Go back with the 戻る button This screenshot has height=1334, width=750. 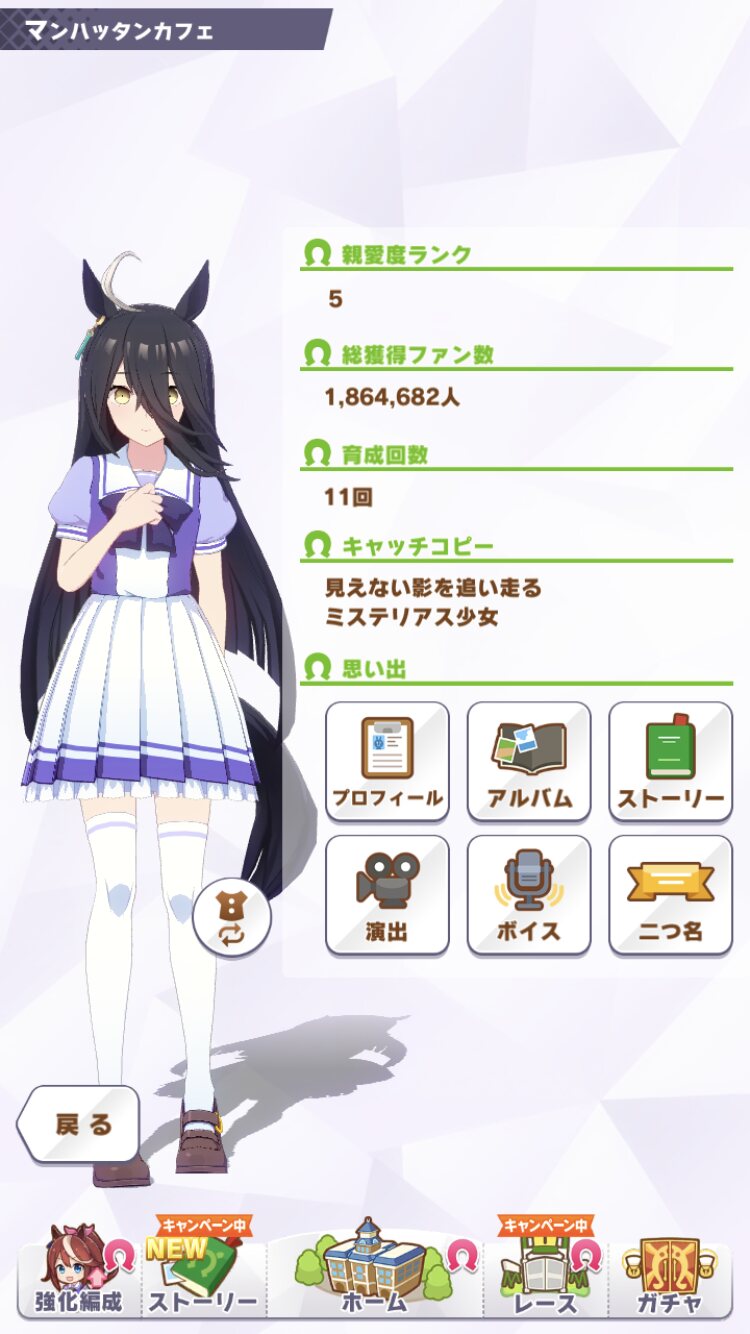click(x=80, y=1124)
